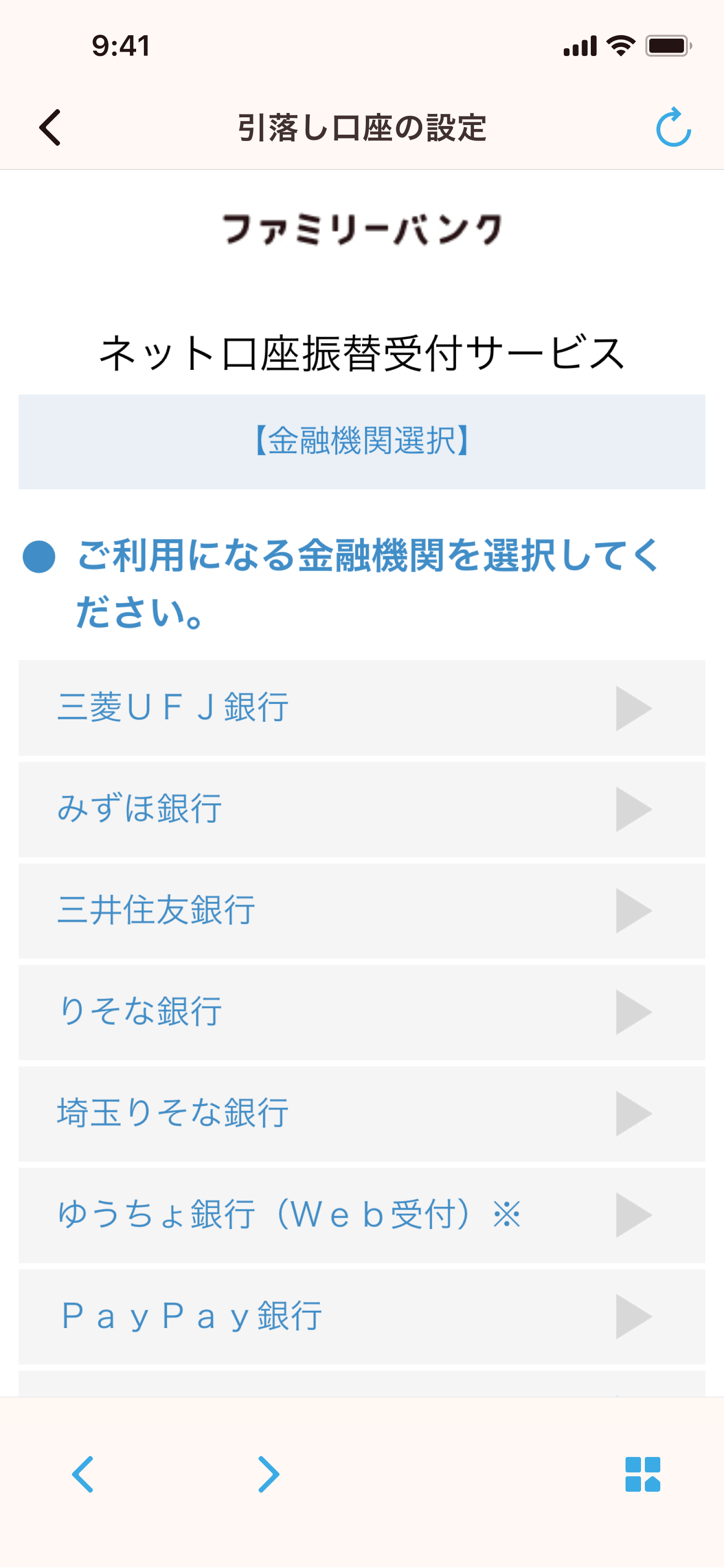Choose ゆうちょ銀行（Web受付）
This screenshot has width=724, height=1568.
coord(362,1215)
